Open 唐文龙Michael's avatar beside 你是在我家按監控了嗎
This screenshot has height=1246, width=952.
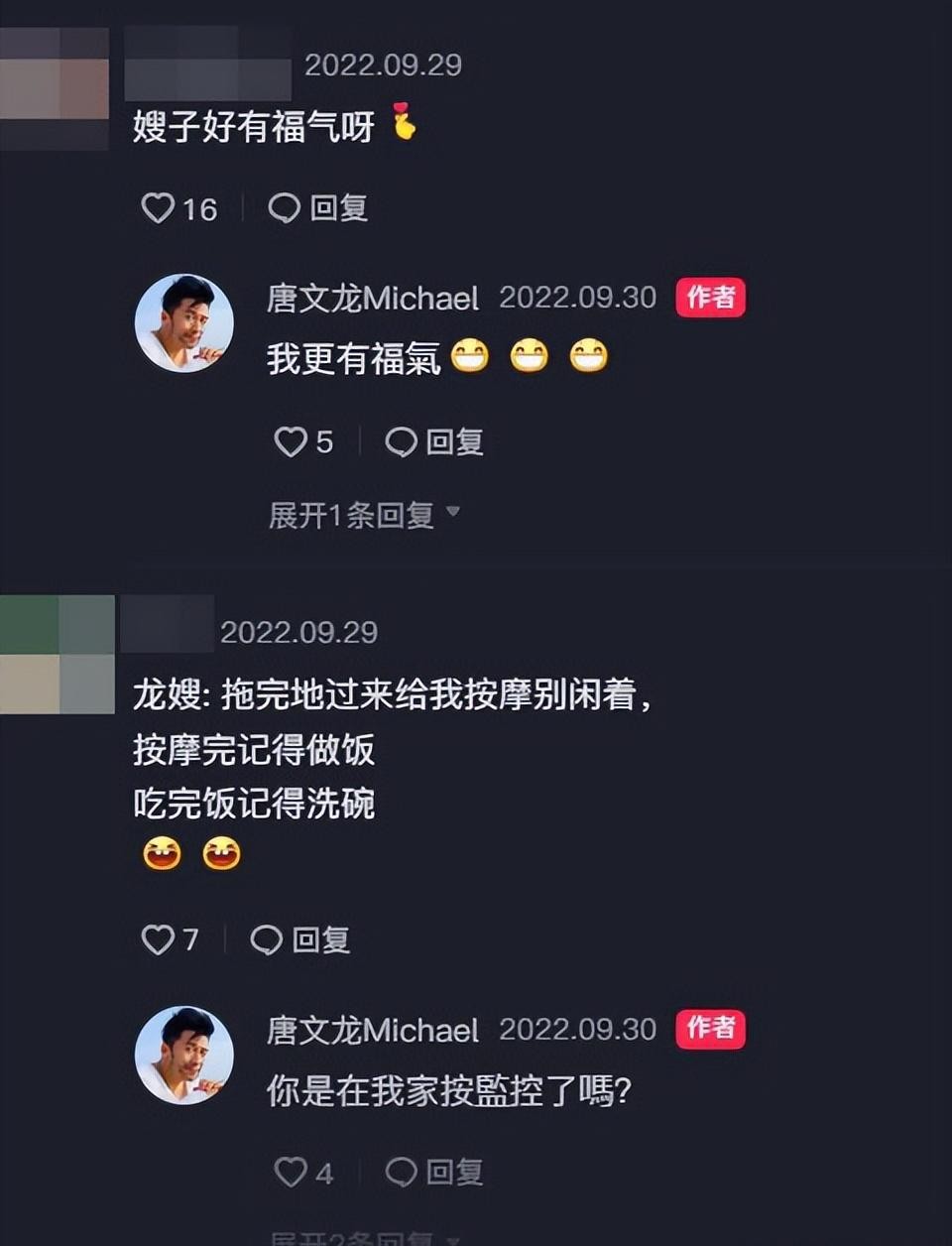[x=184, y=1056]
